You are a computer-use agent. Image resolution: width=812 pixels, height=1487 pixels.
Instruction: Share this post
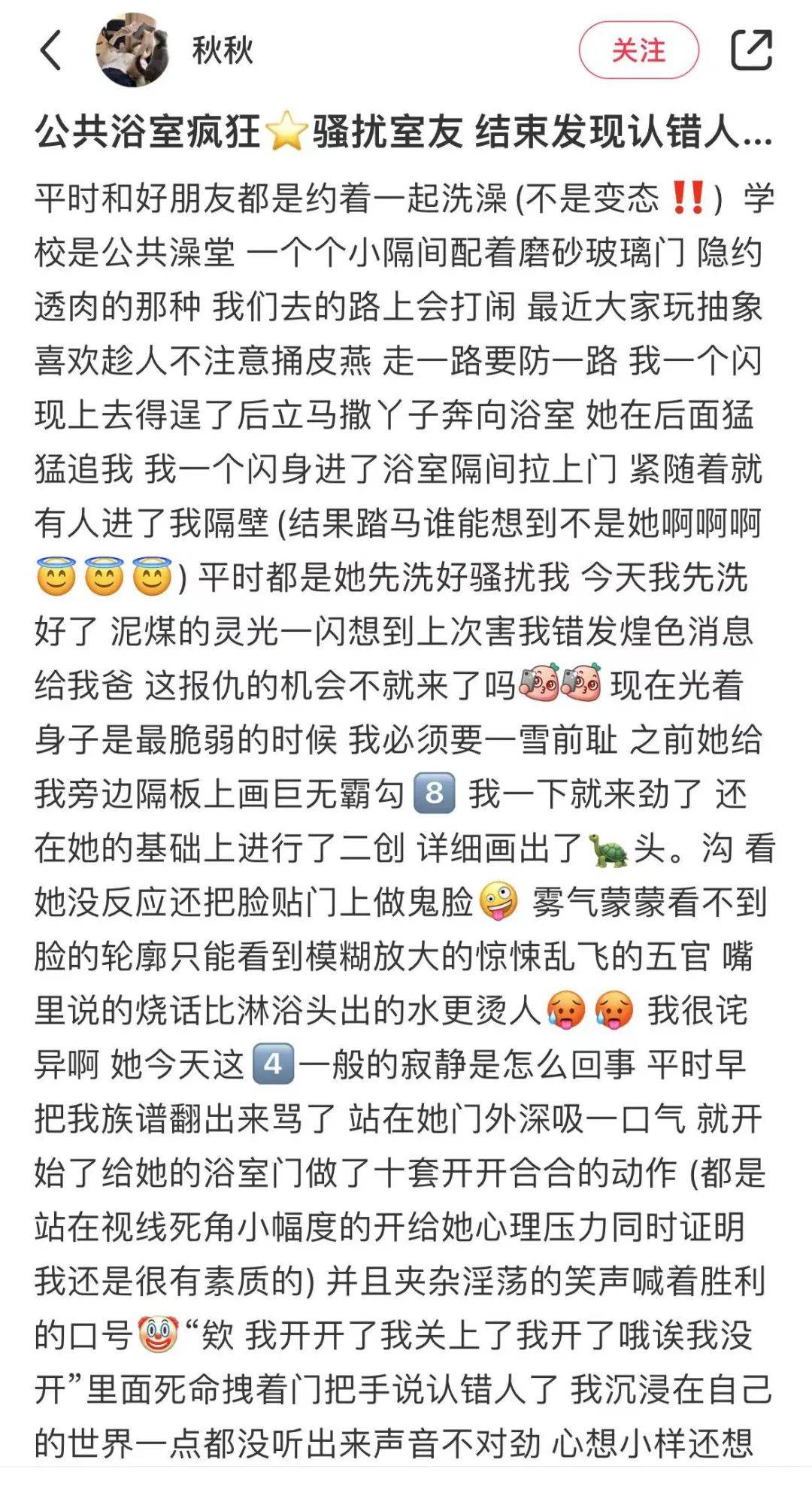tap(752, 51)
